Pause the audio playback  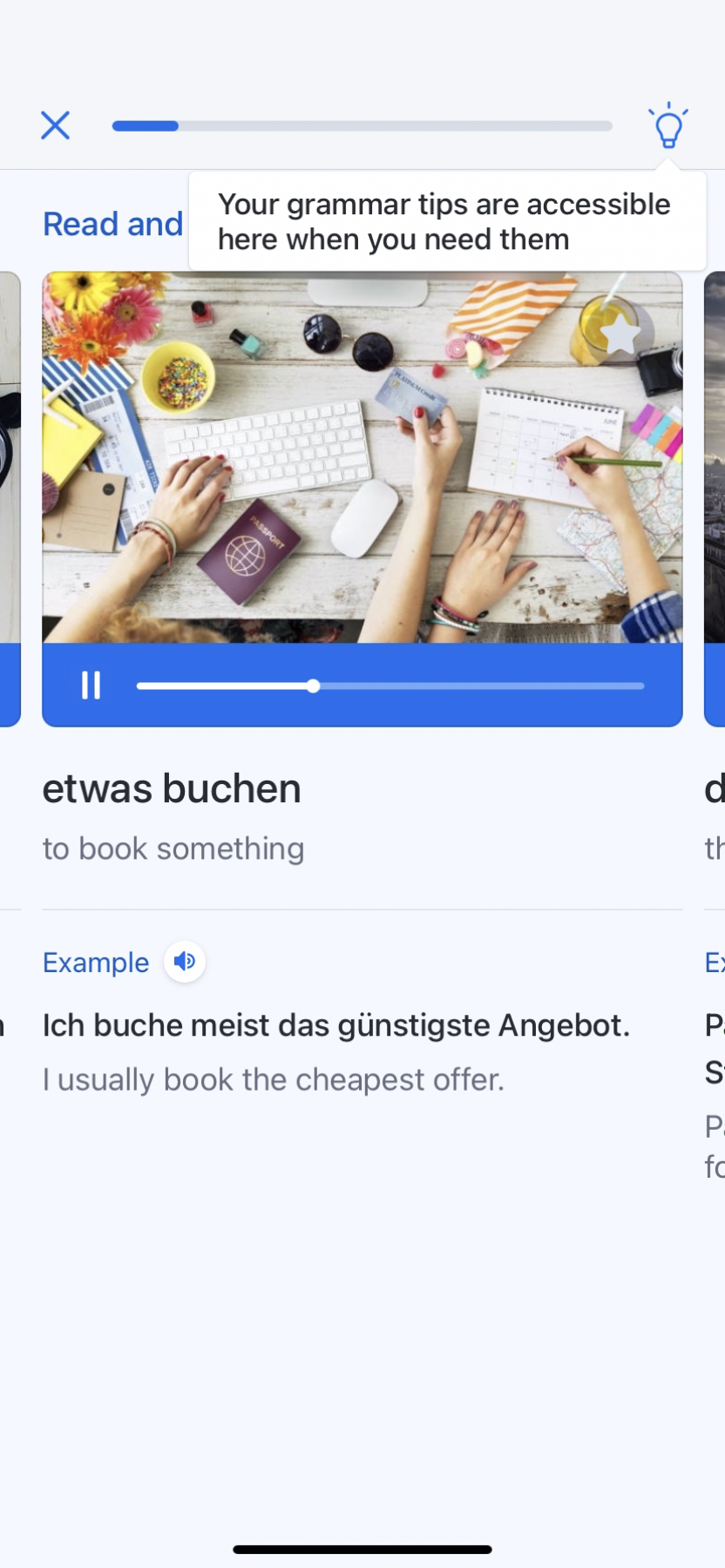[91, 686]
